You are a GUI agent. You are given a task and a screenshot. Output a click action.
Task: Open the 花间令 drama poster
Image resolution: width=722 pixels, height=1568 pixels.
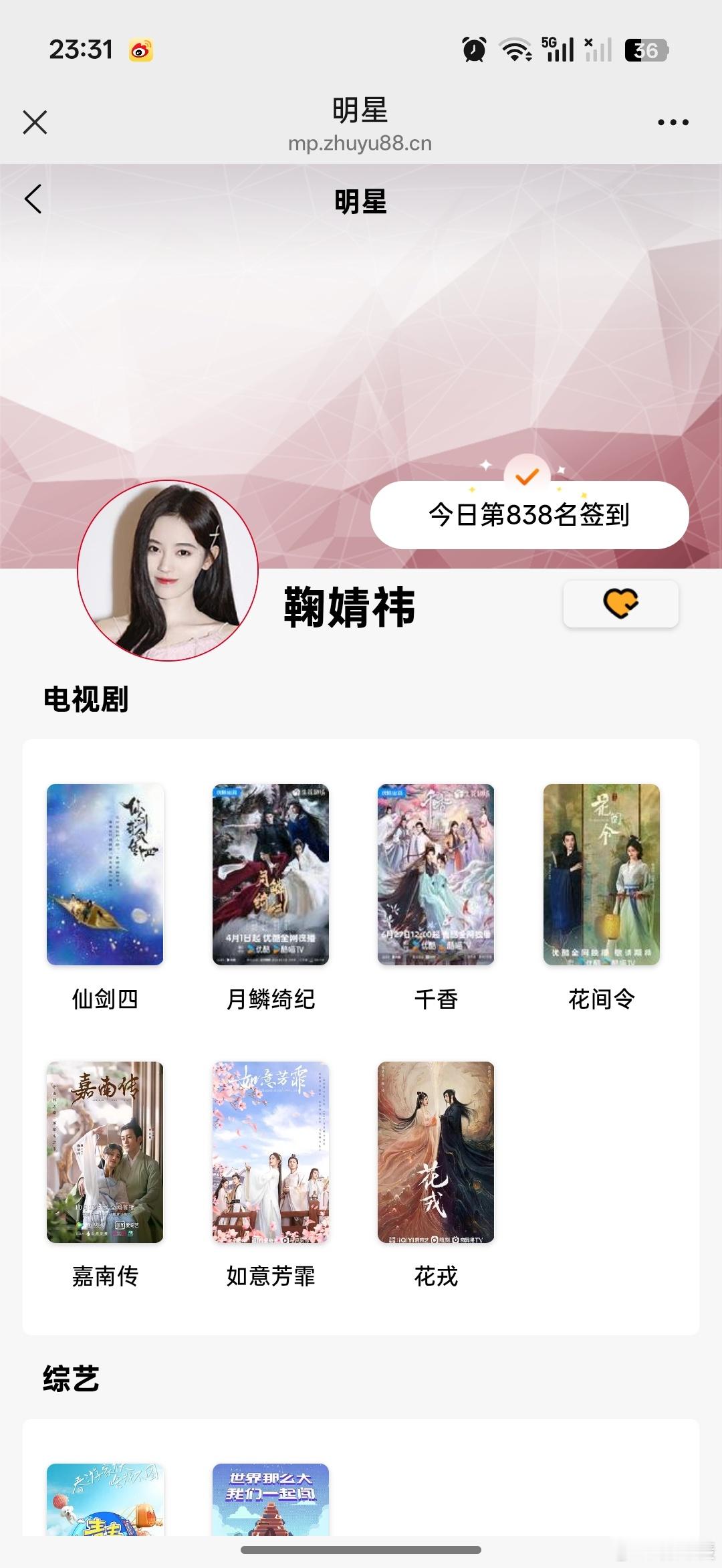[602, 874]
